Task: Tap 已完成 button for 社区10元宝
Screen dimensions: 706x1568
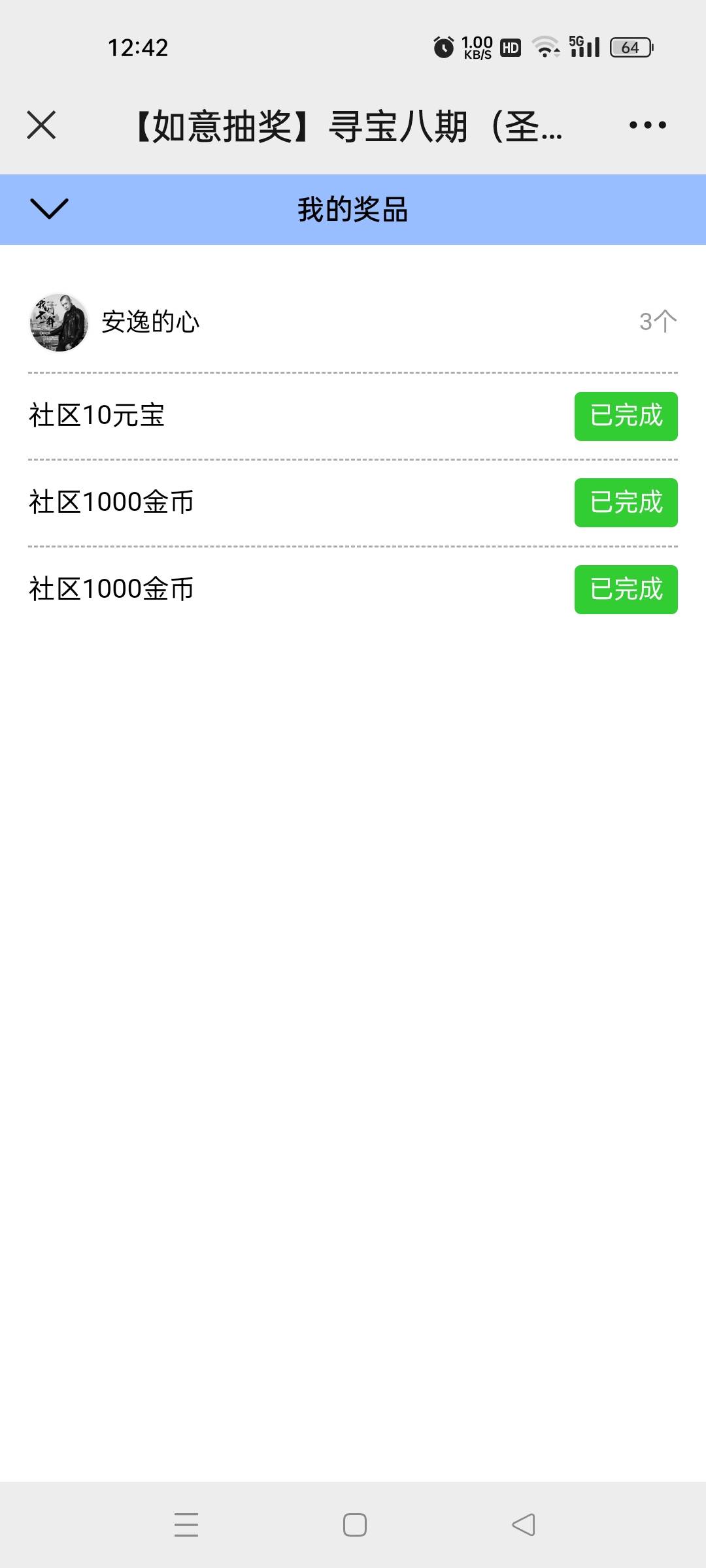Action: 626,416
